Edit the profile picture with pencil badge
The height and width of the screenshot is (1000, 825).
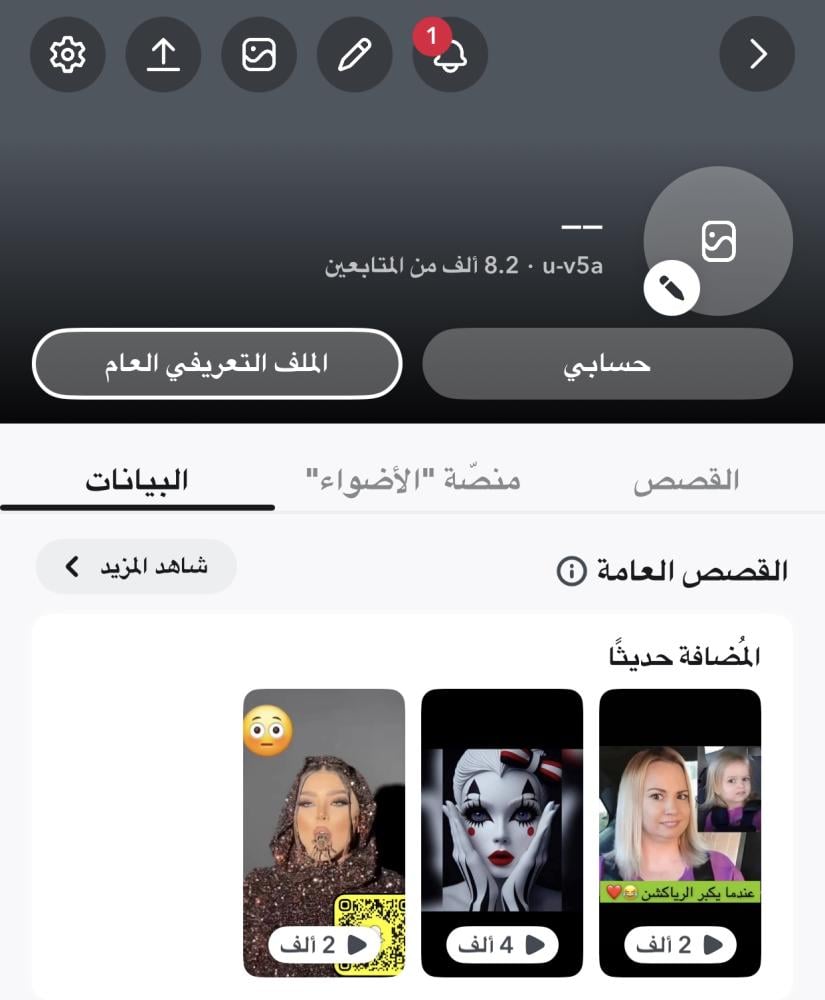pyautogui.click(x=671, y=289)
